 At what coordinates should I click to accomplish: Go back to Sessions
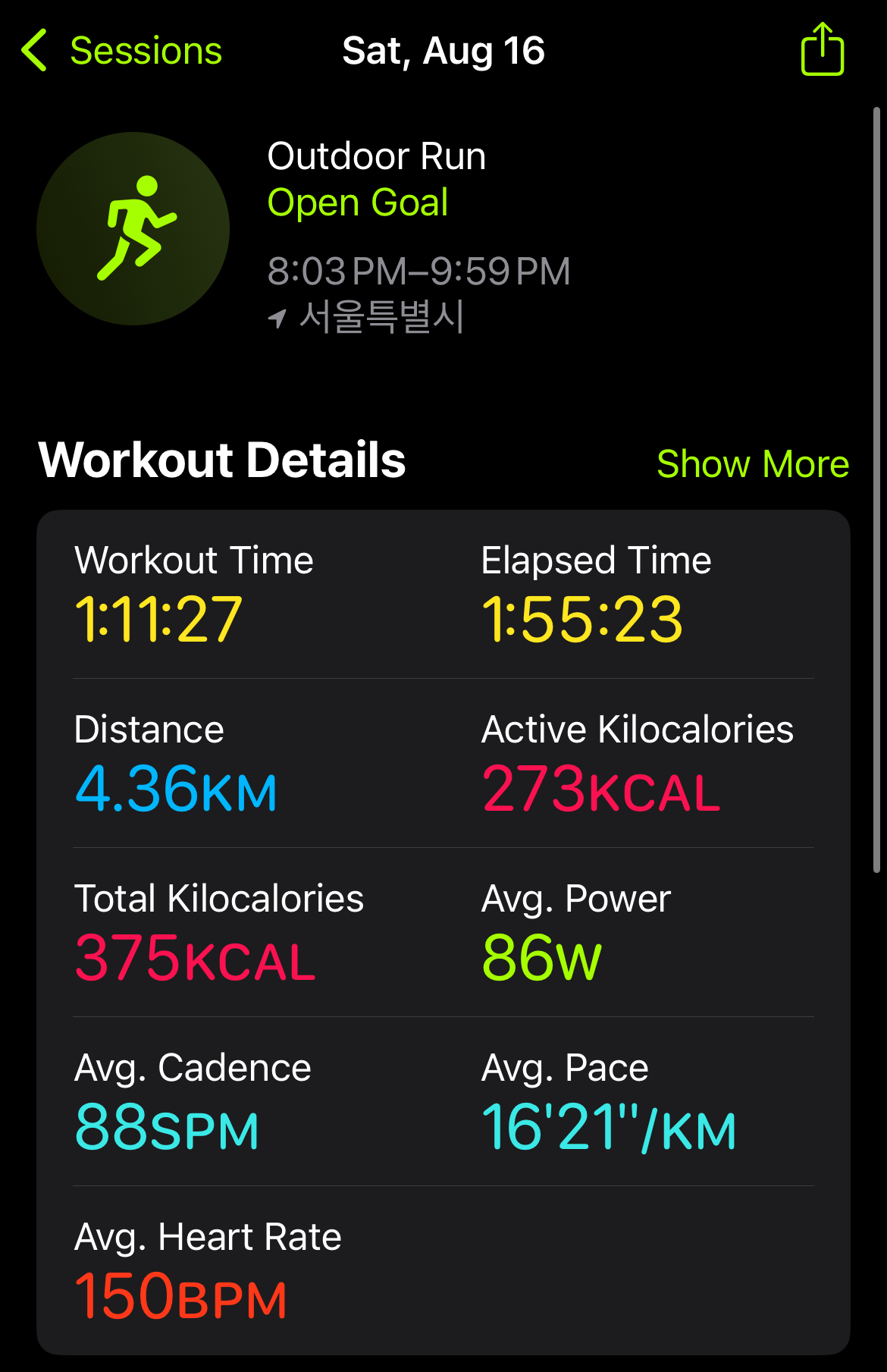coord(122,51)
